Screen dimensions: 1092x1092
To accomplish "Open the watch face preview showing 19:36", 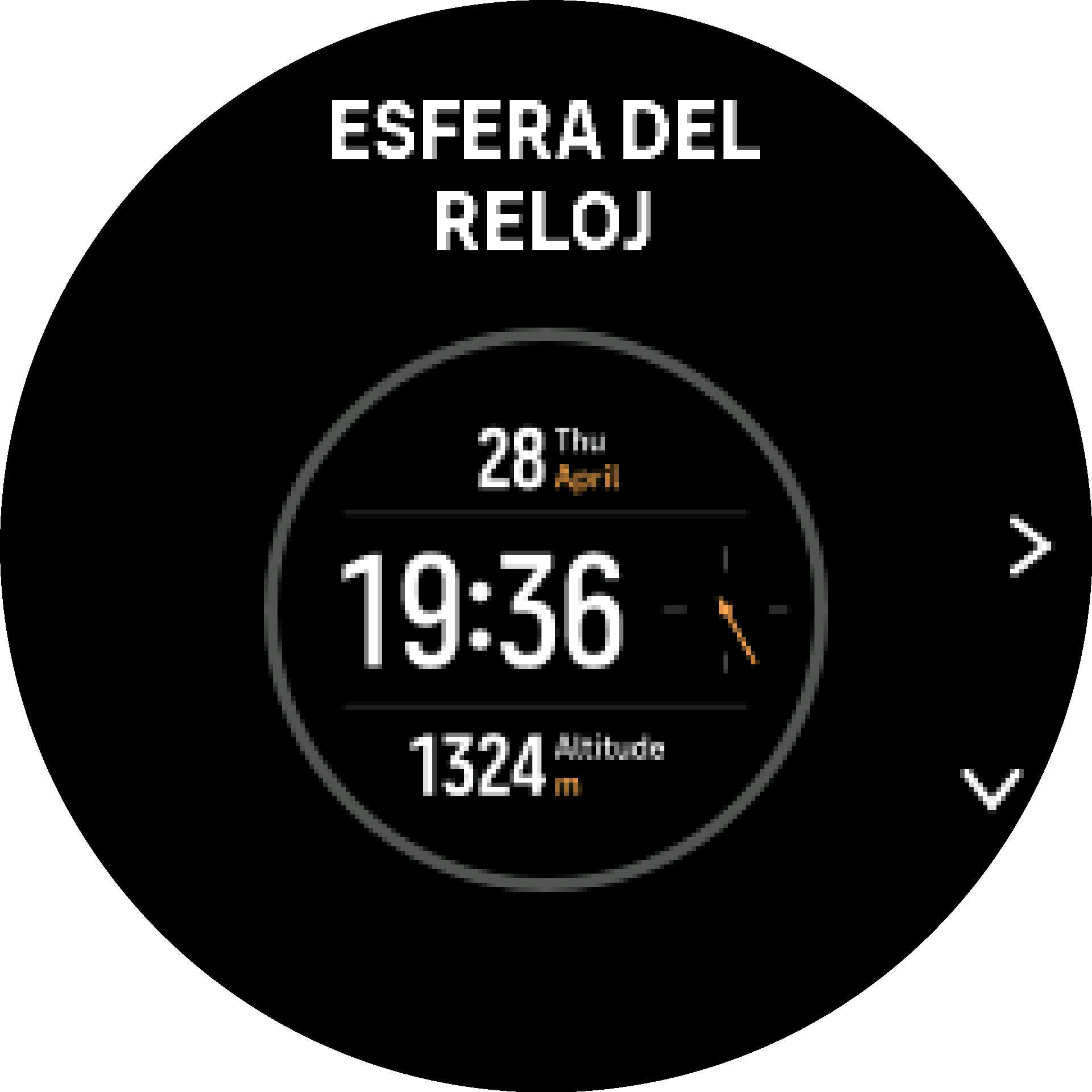I will pyautogui.click(x=545, y=609).
